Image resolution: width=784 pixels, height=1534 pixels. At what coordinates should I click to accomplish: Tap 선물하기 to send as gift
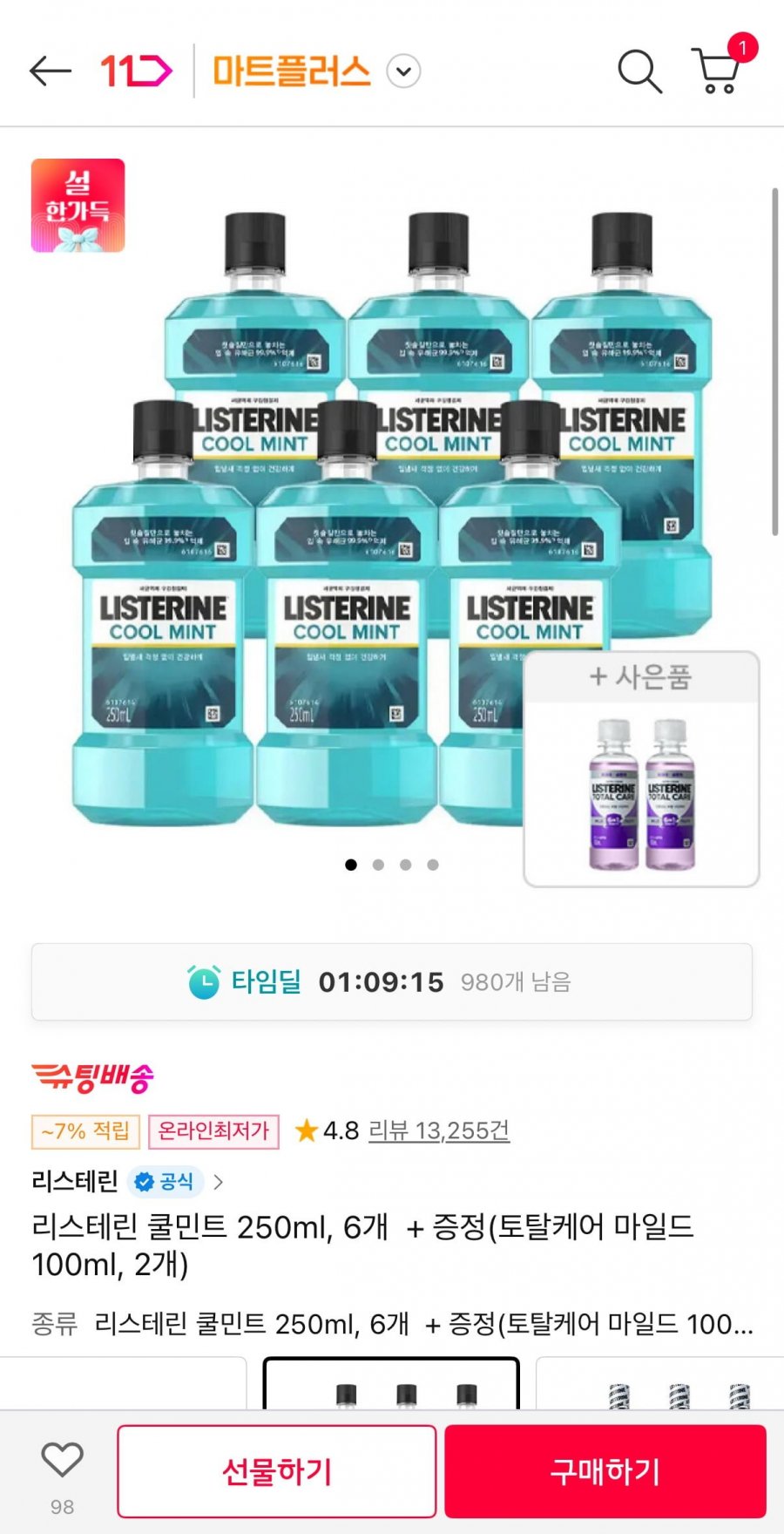coord(277,1471)
